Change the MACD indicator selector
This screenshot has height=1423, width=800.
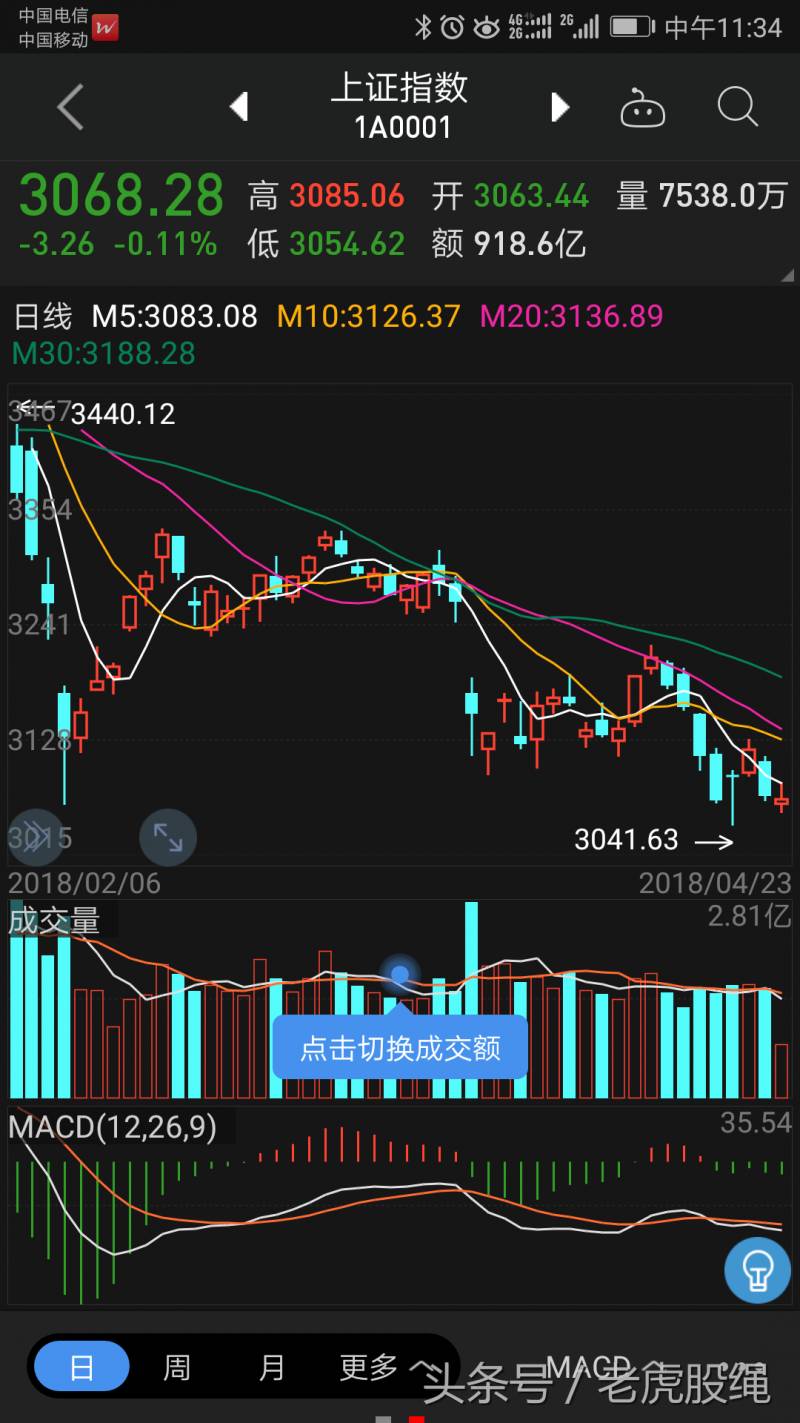click(590, 1366)
